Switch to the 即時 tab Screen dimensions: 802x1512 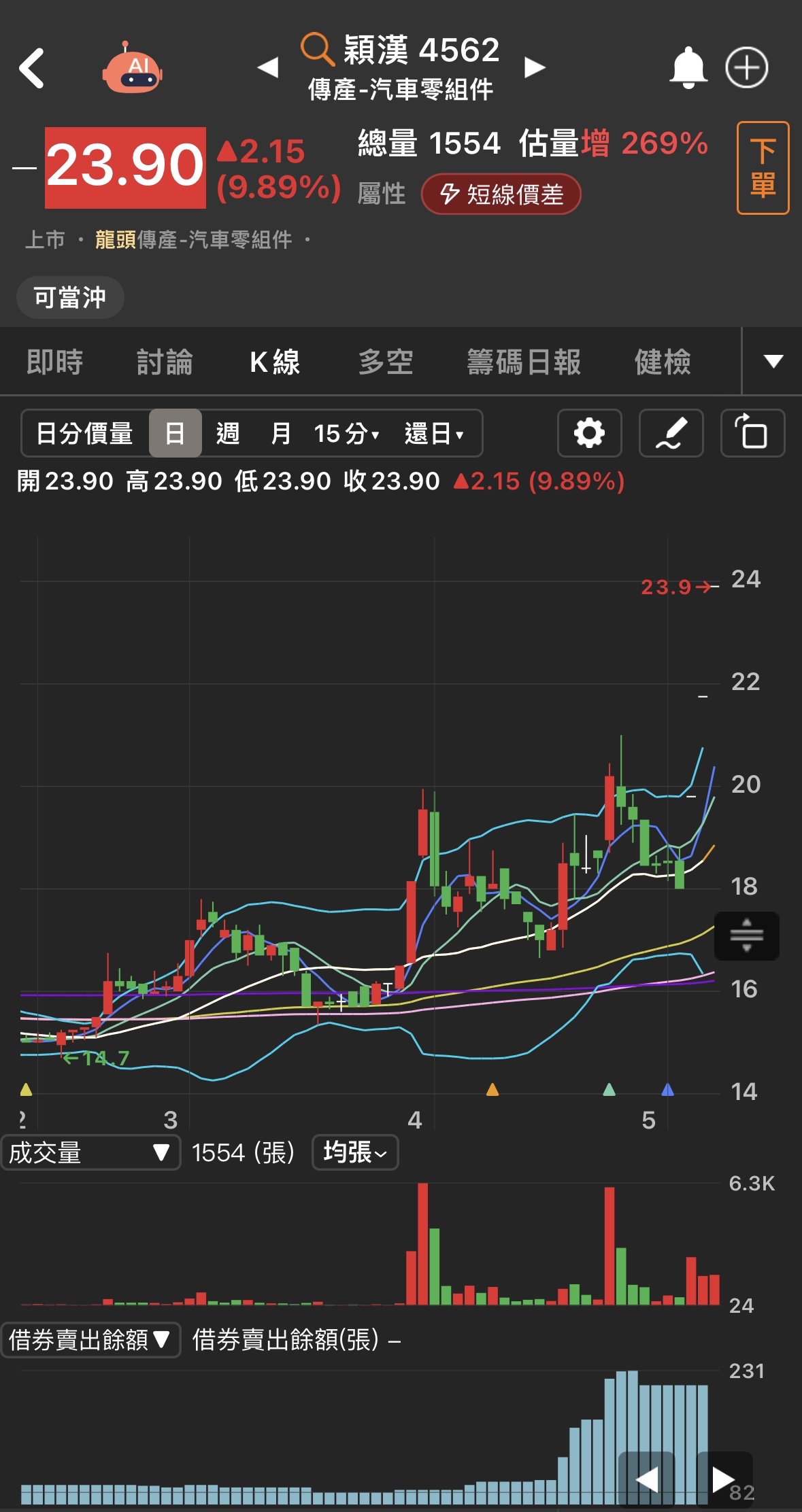(54, 362)
